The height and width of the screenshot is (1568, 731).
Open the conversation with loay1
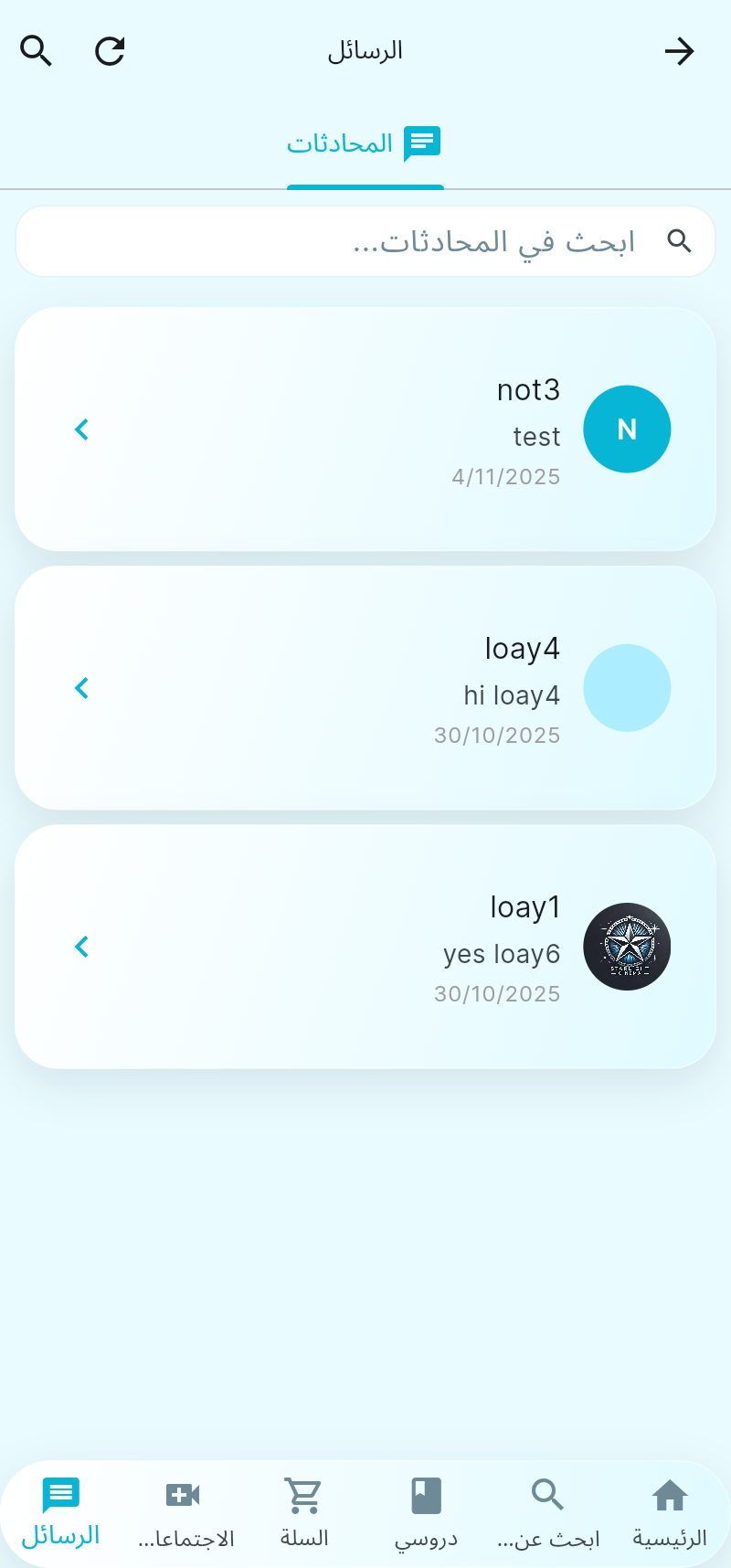click(365, 947)
